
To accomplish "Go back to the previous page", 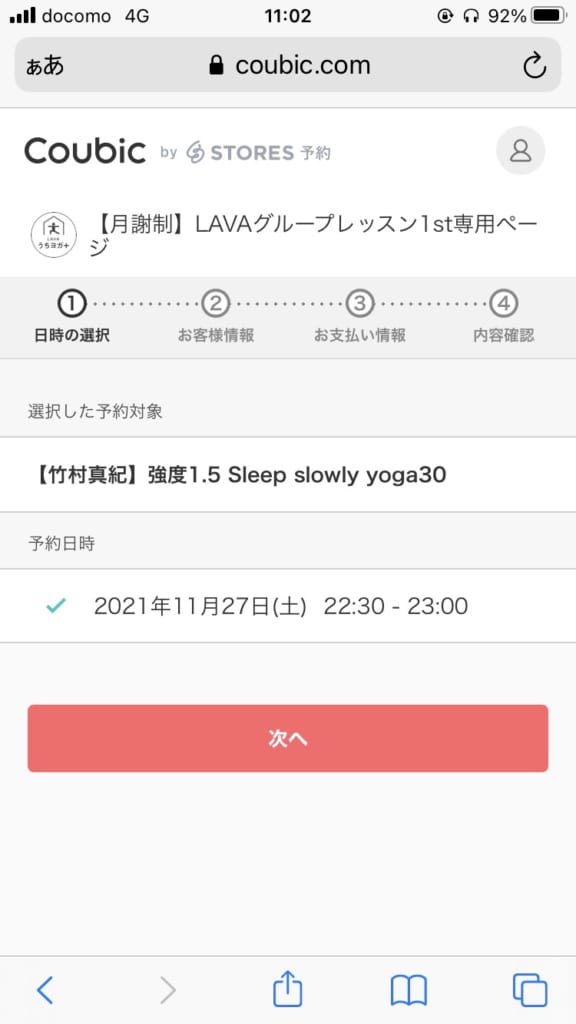I will [x=44, y=991].
